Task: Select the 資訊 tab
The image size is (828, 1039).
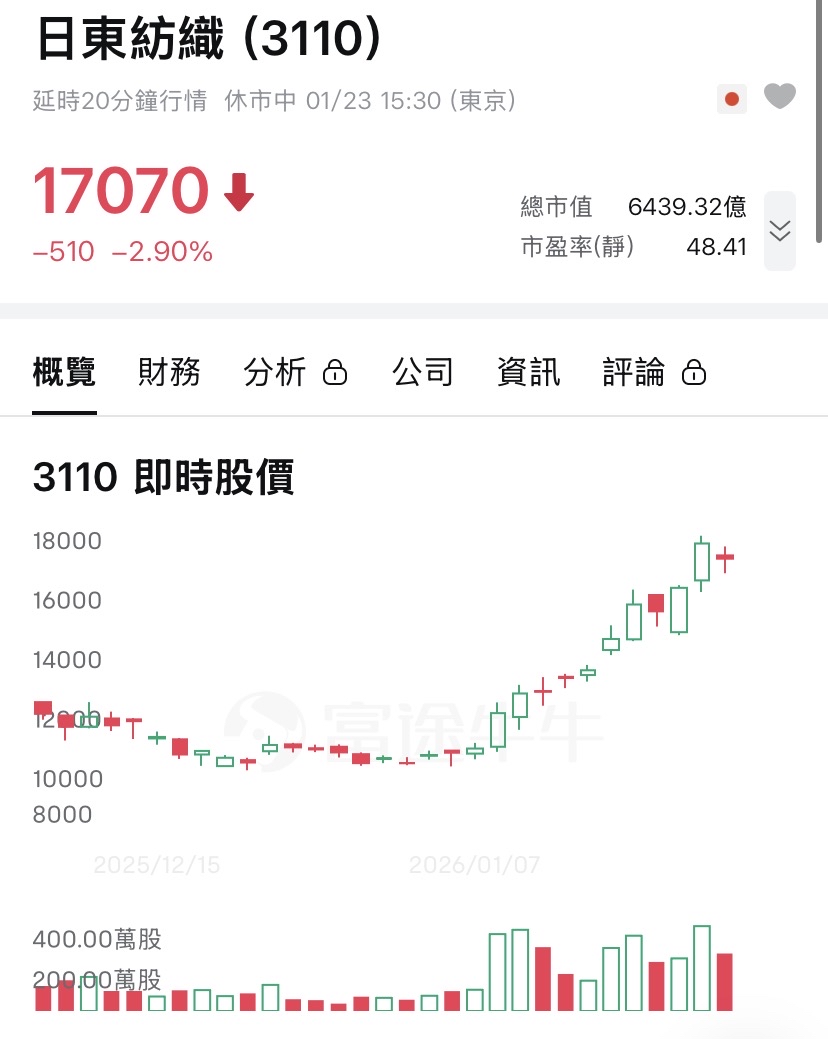Action: coord(527,372)
